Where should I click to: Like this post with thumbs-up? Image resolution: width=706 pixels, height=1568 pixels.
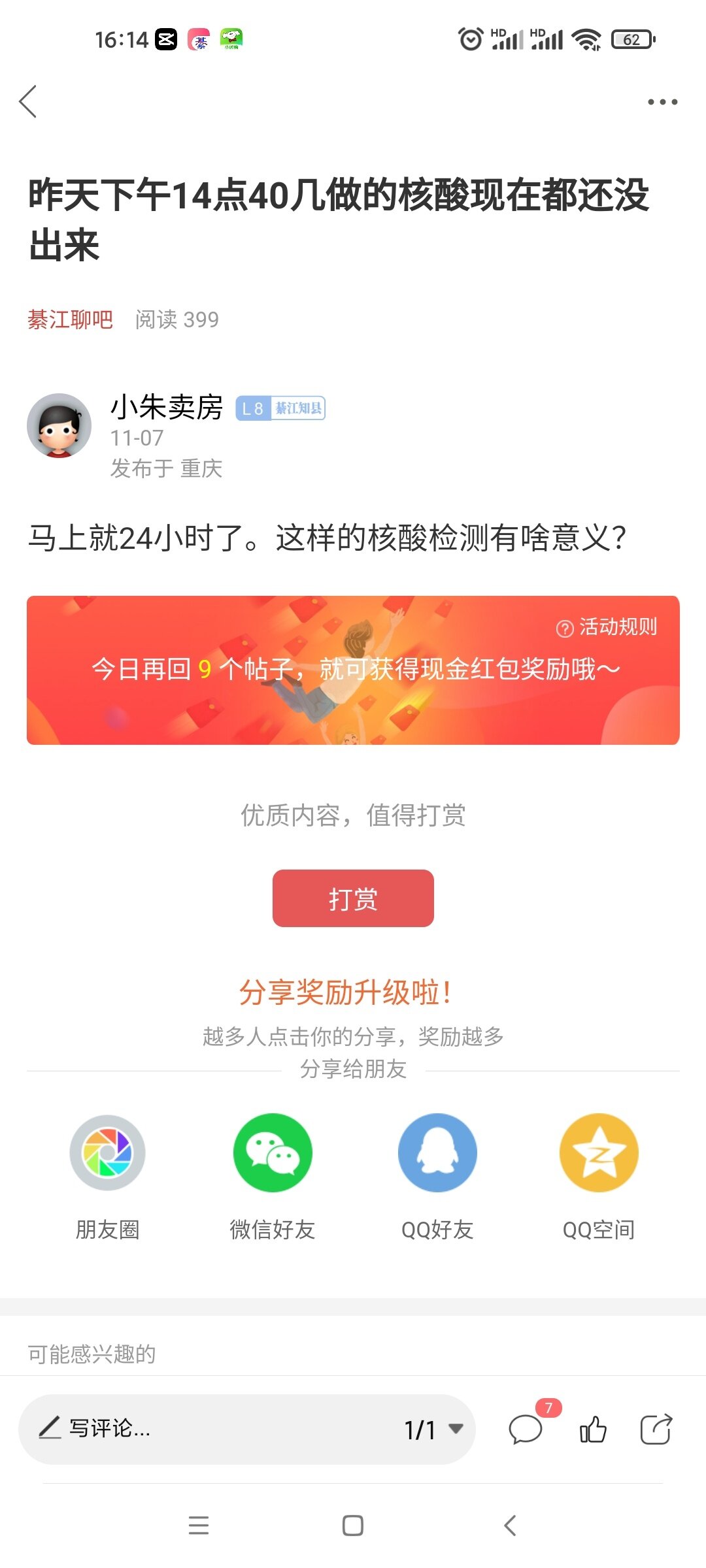tap(593, 1429)
